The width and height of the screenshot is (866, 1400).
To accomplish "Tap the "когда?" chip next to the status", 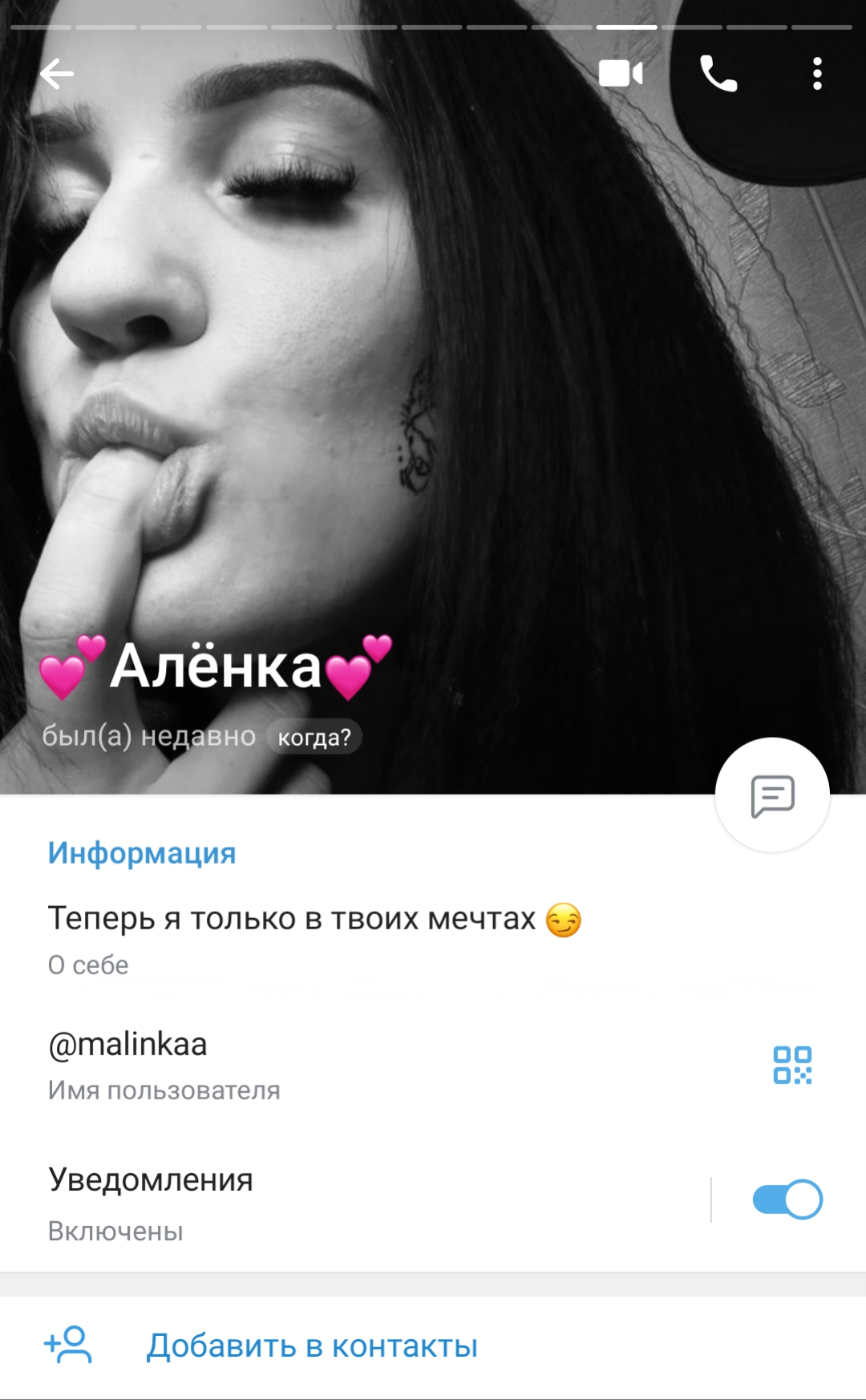I will (314, 737).
